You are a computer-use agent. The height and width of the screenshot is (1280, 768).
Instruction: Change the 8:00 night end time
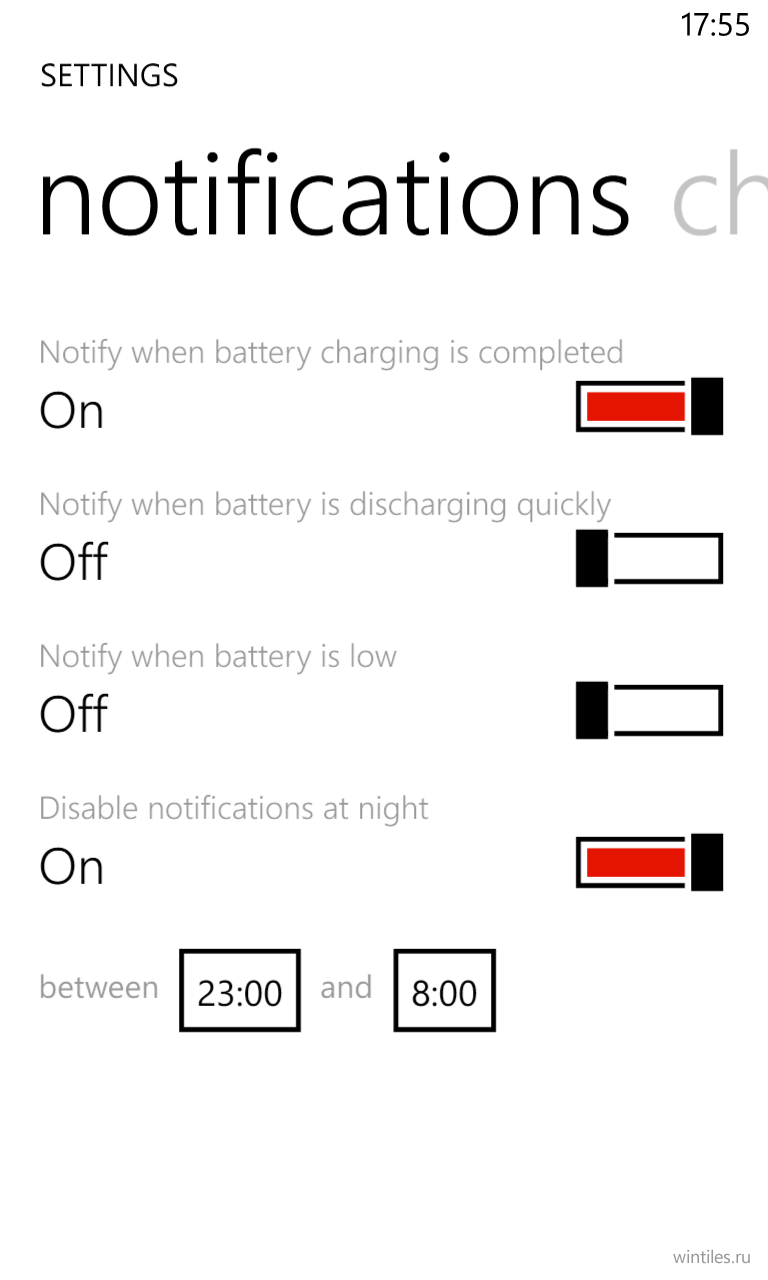tap(445, 991)
